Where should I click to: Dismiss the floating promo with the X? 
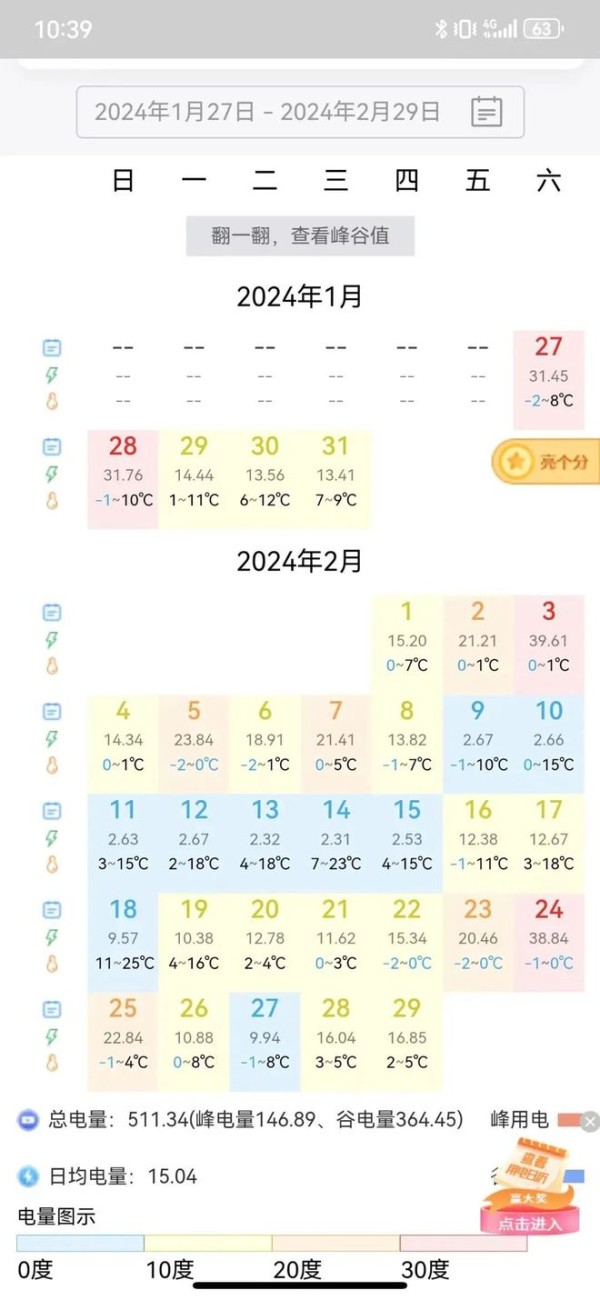(590, 1121)
